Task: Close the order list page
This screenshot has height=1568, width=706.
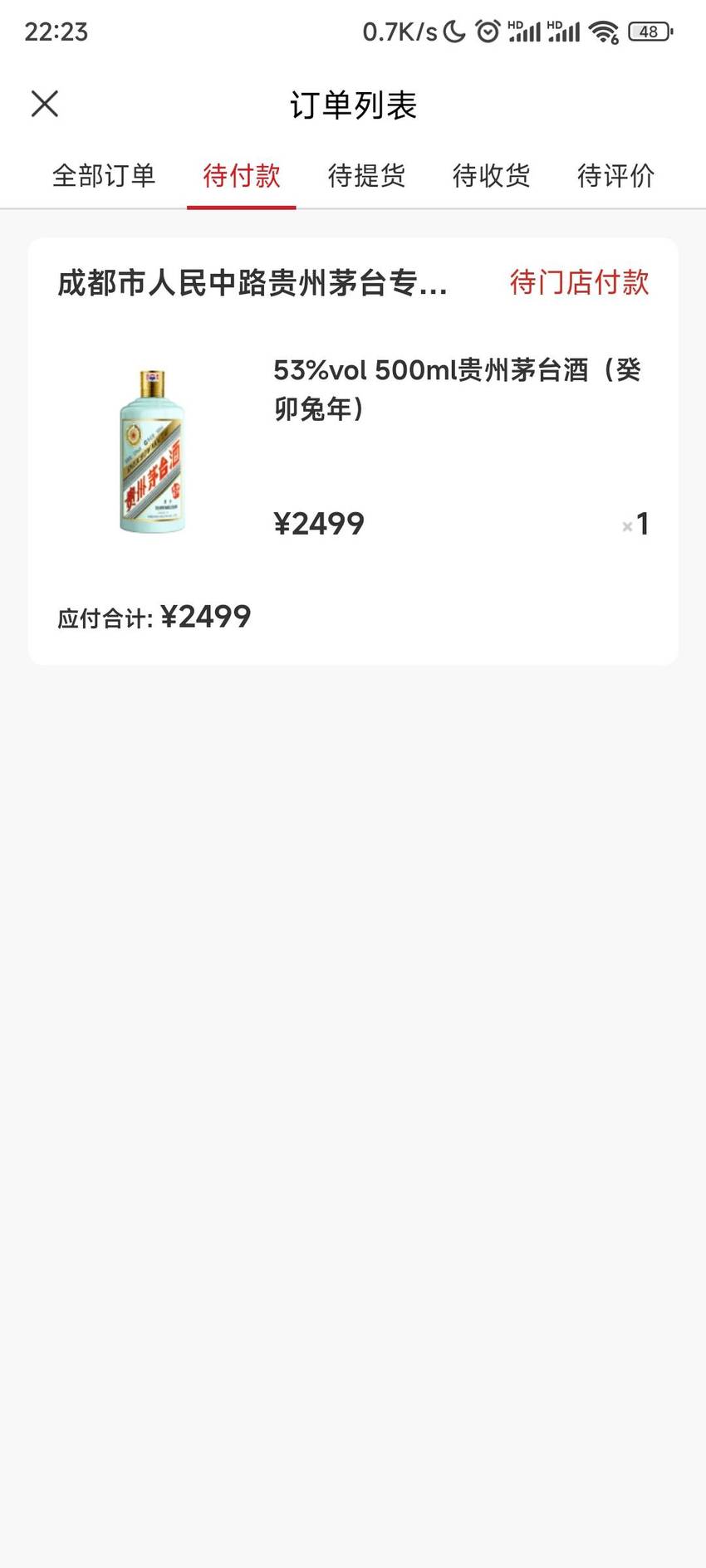Action: 45,105
